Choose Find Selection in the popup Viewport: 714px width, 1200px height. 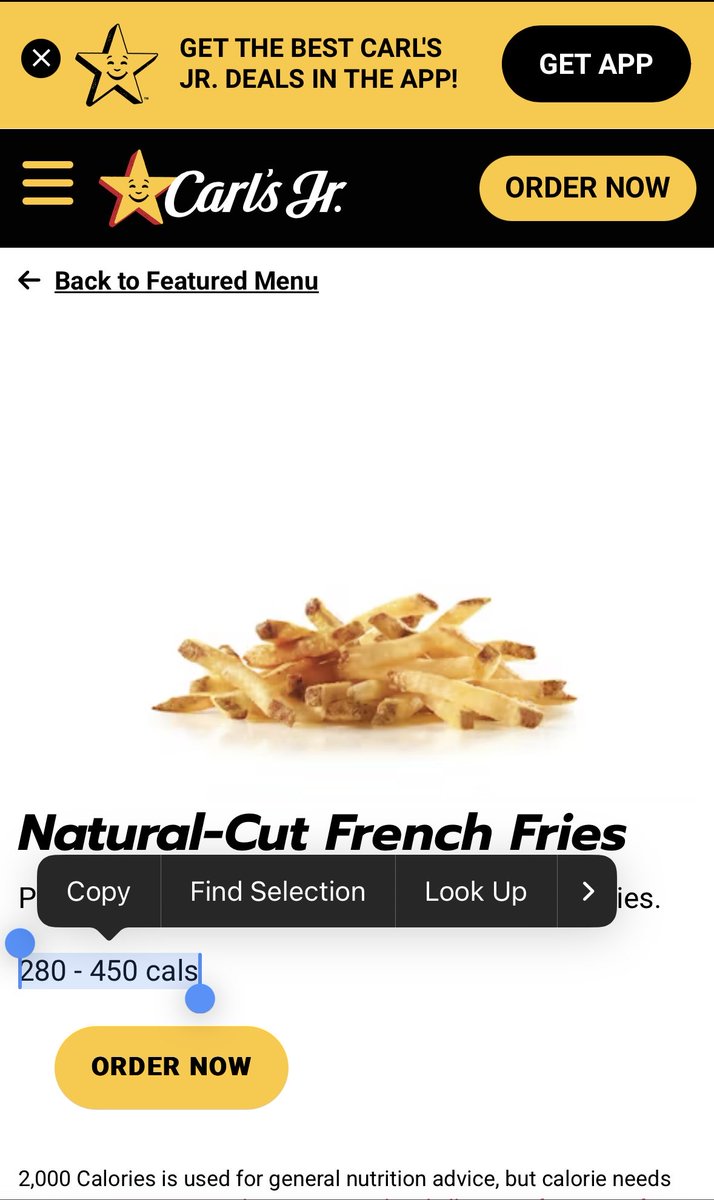[x=278, y=891]
